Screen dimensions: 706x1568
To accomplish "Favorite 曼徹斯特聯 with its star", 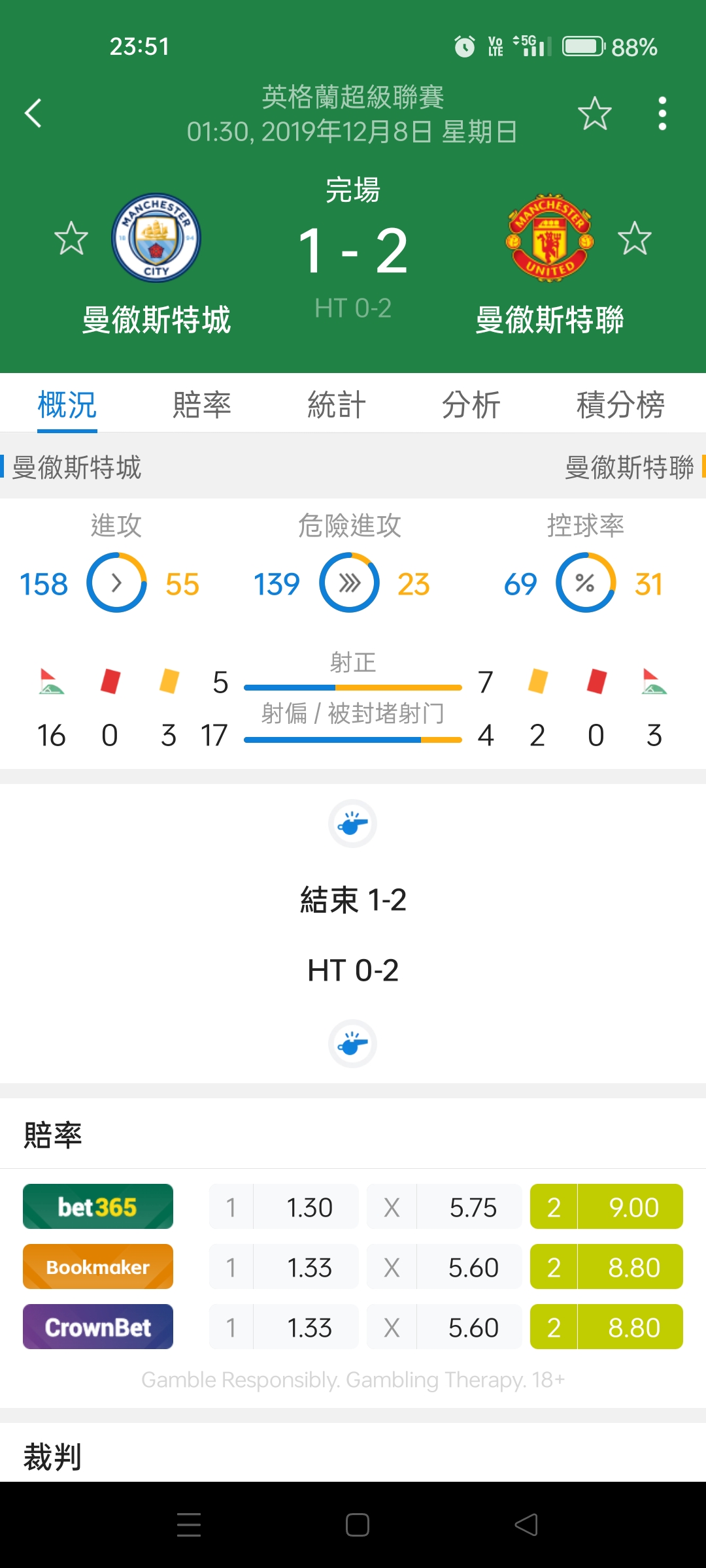I will click(634, 238).
